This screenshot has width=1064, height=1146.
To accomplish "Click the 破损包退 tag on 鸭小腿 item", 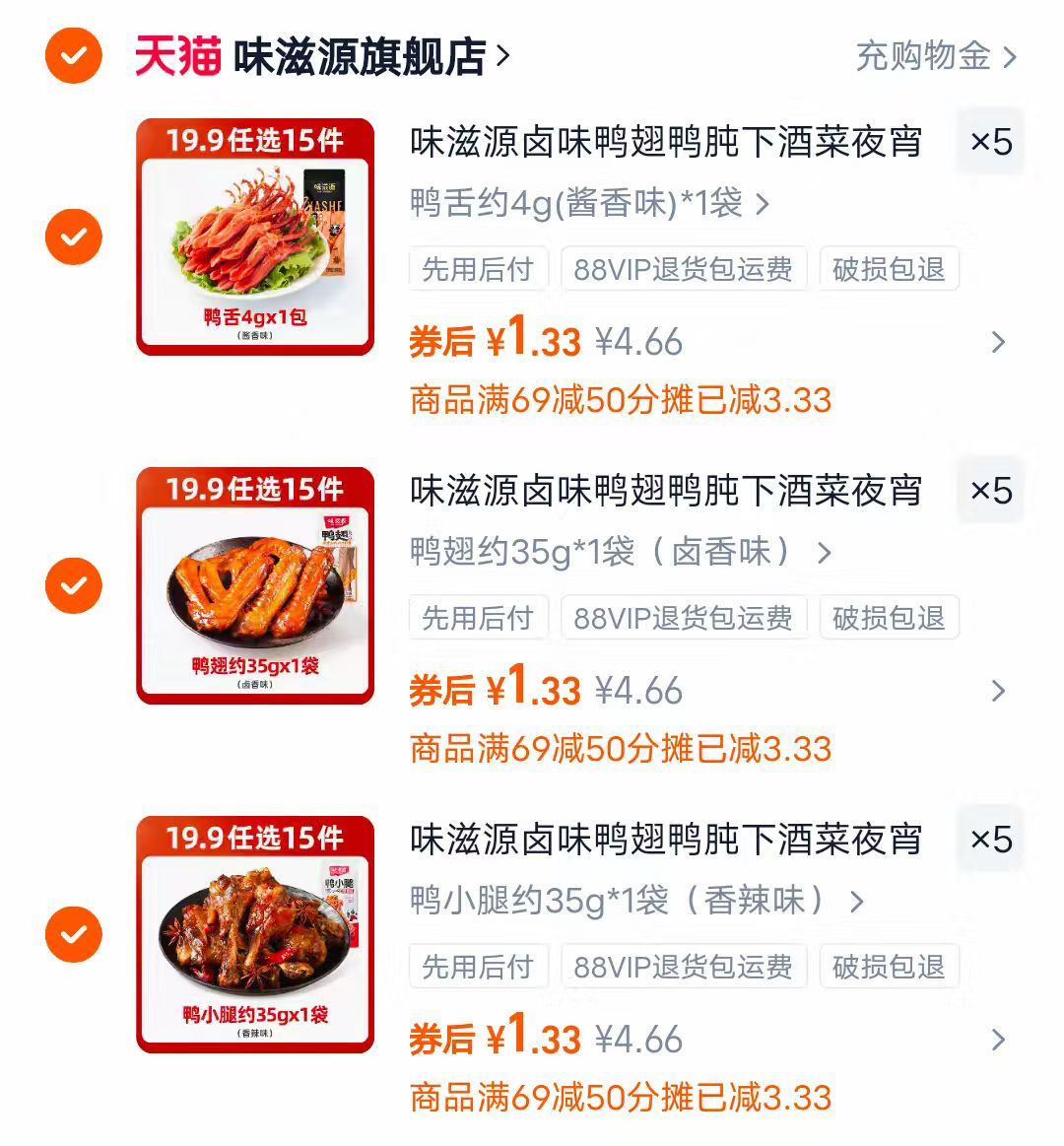I will 889,966.
